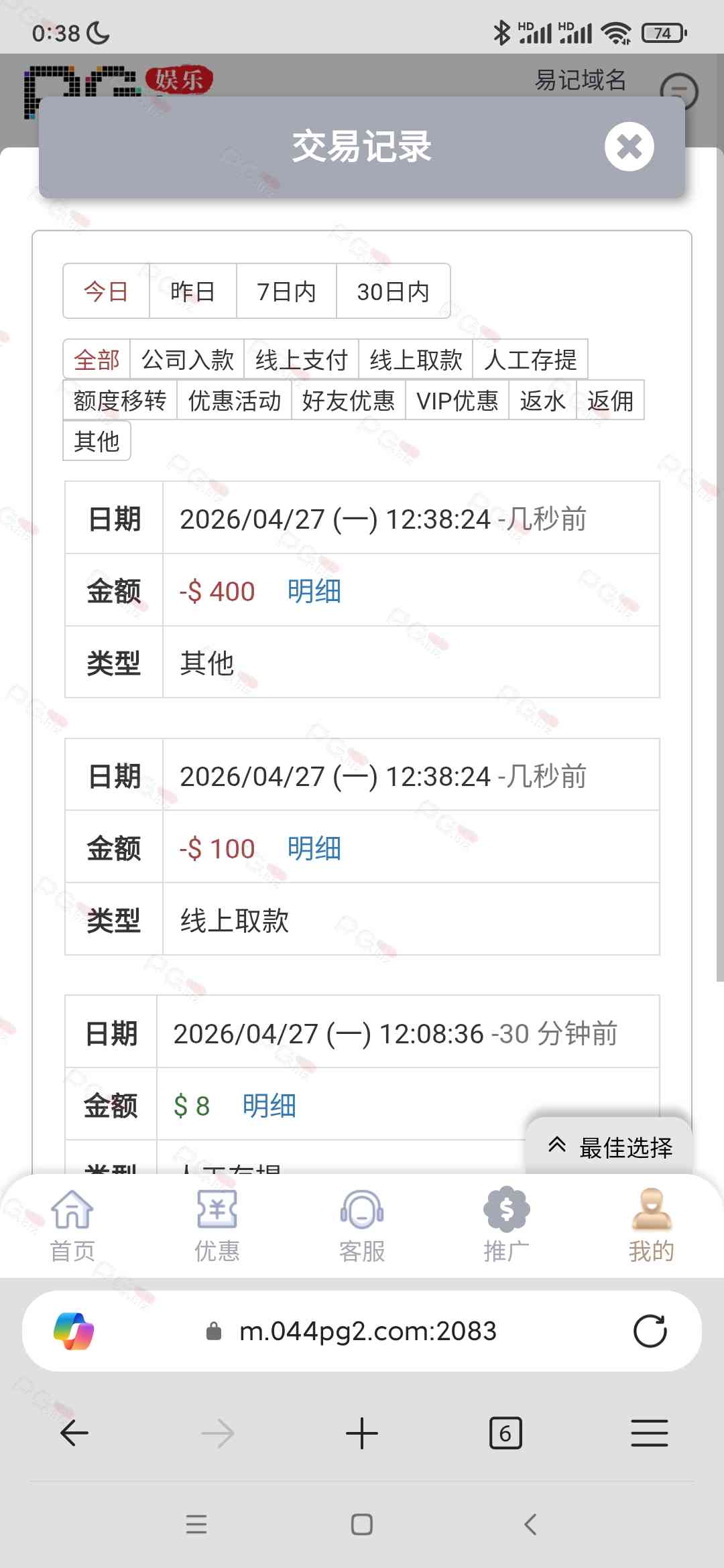Open the 客服 support tab
Viewport: 724px width, 1568px height.
pos(362,1225)
